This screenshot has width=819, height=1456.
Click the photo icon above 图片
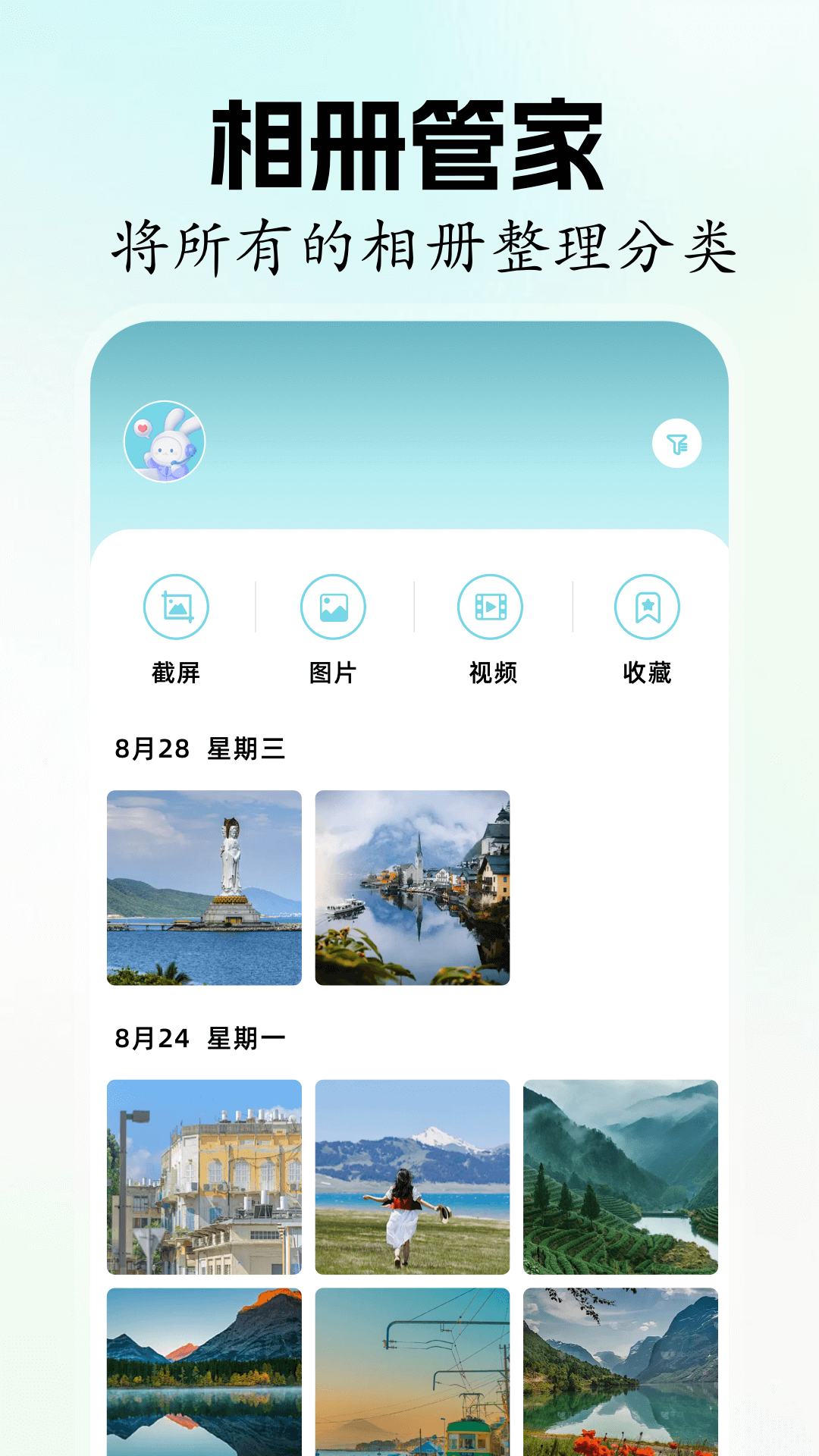(332, 607)
